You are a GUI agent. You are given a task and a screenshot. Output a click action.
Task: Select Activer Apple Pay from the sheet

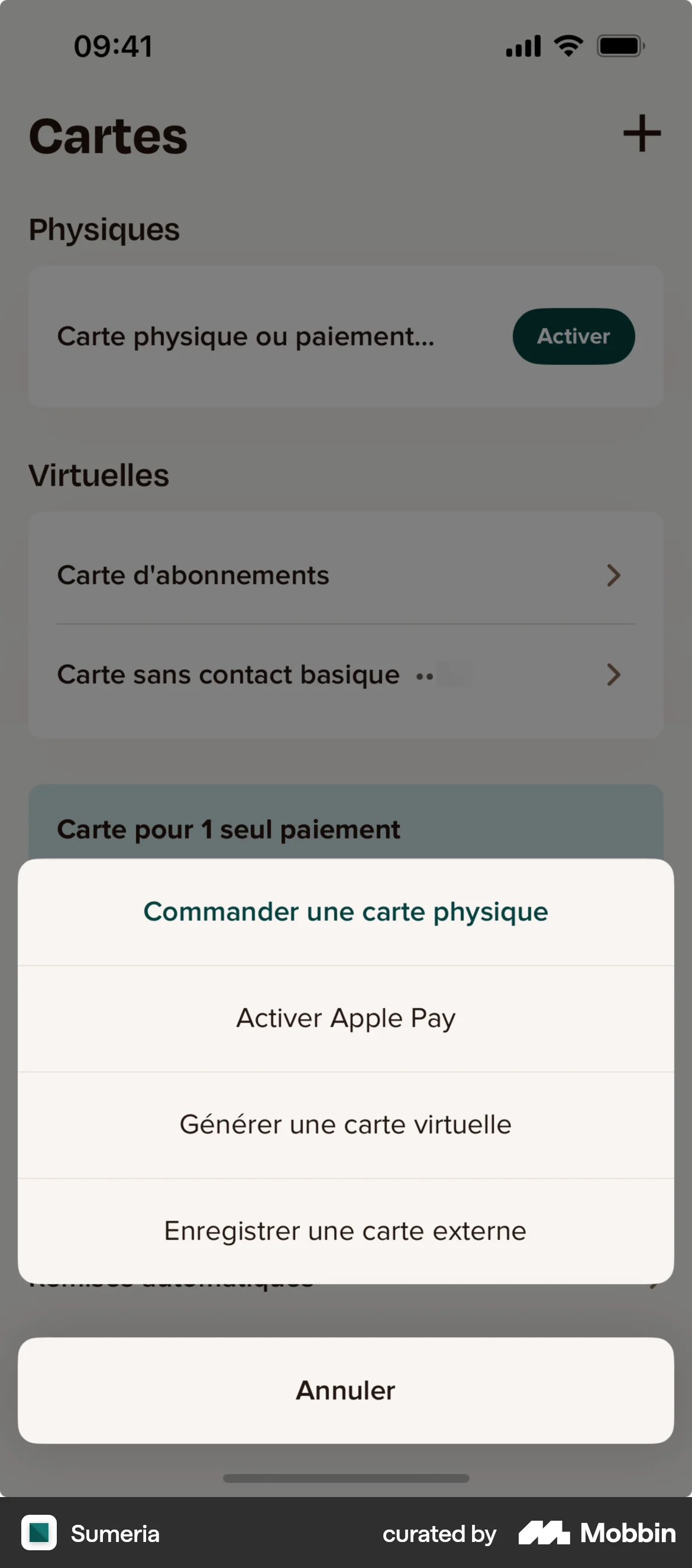345,1017
